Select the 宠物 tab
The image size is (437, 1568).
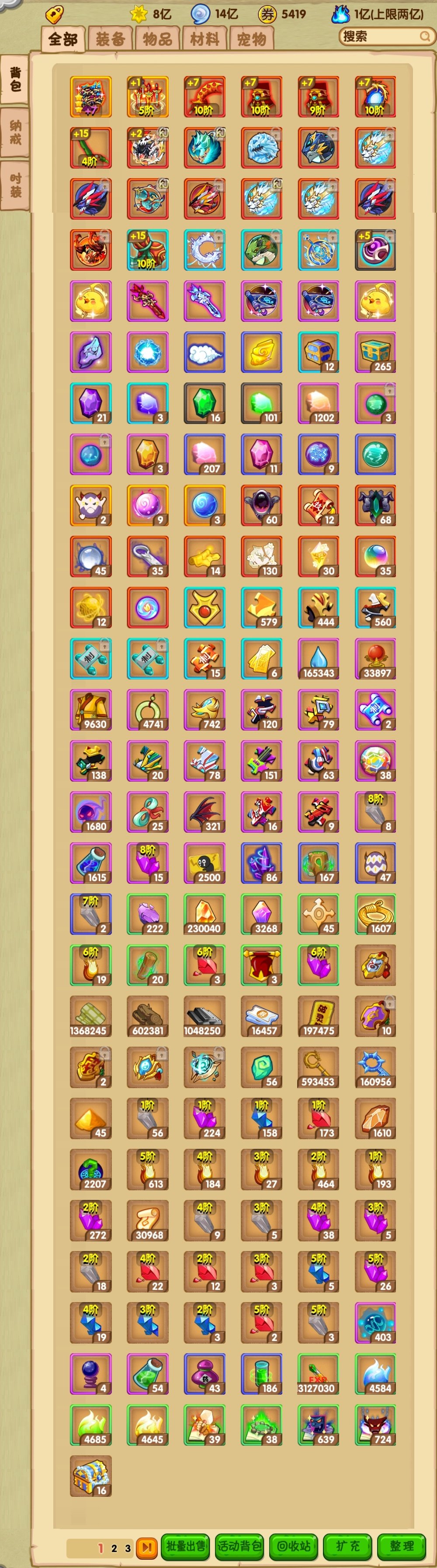(251, 40)
